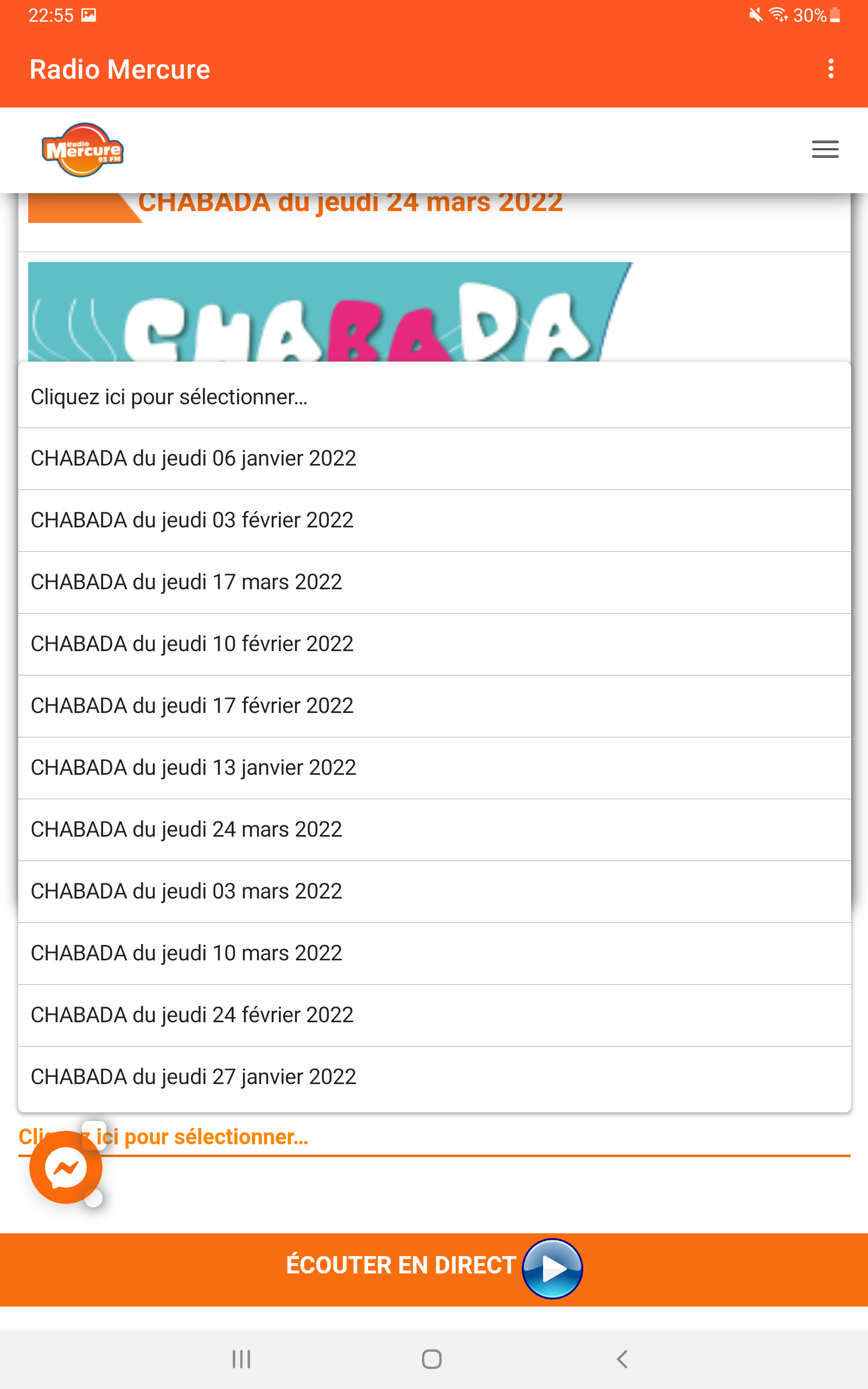Viewport: 868px width, 1389px height.
Task: Open the Messenger chat bubble
Action: (66, 1168)
